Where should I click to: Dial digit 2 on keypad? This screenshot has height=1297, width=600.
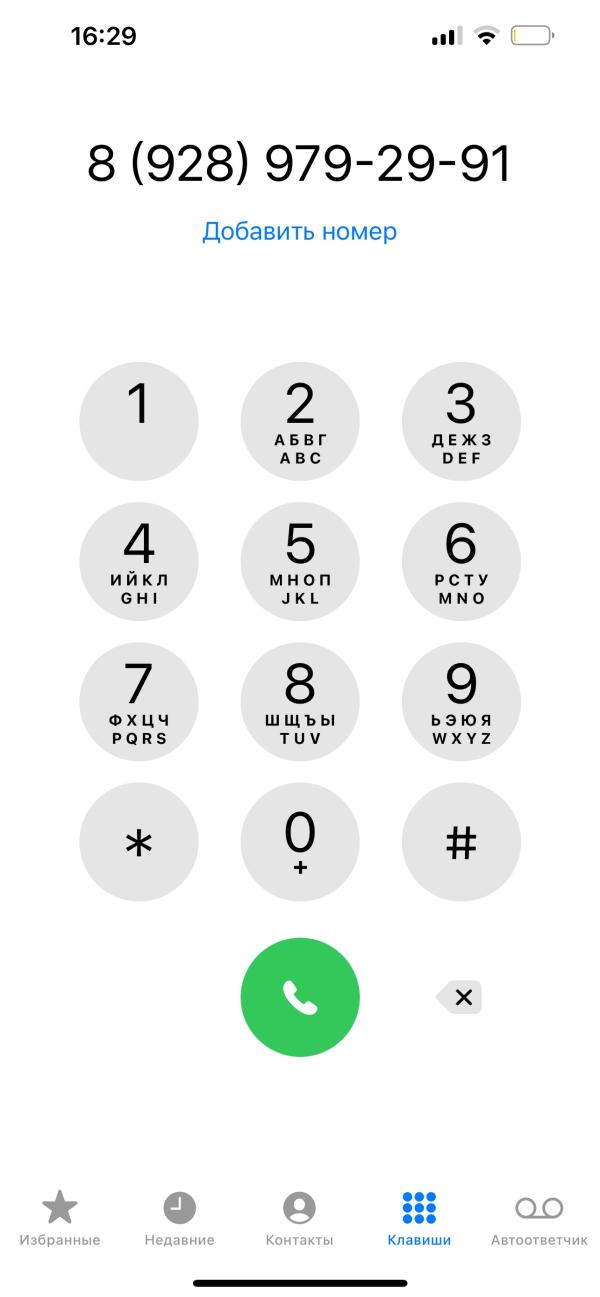[300, 421]
